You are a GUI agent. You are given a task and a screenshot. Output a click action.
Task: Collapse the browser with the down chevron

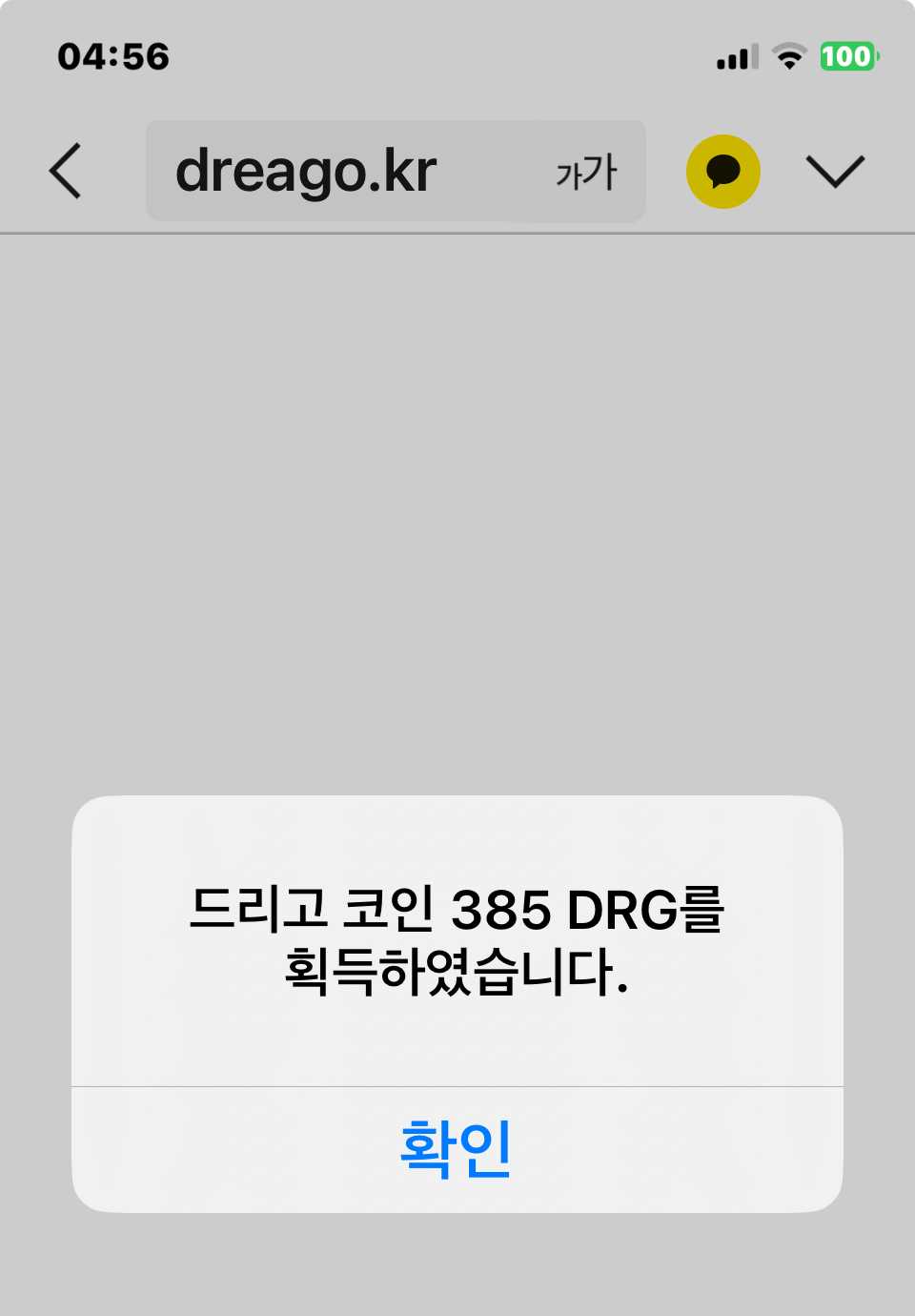point(835,172)
